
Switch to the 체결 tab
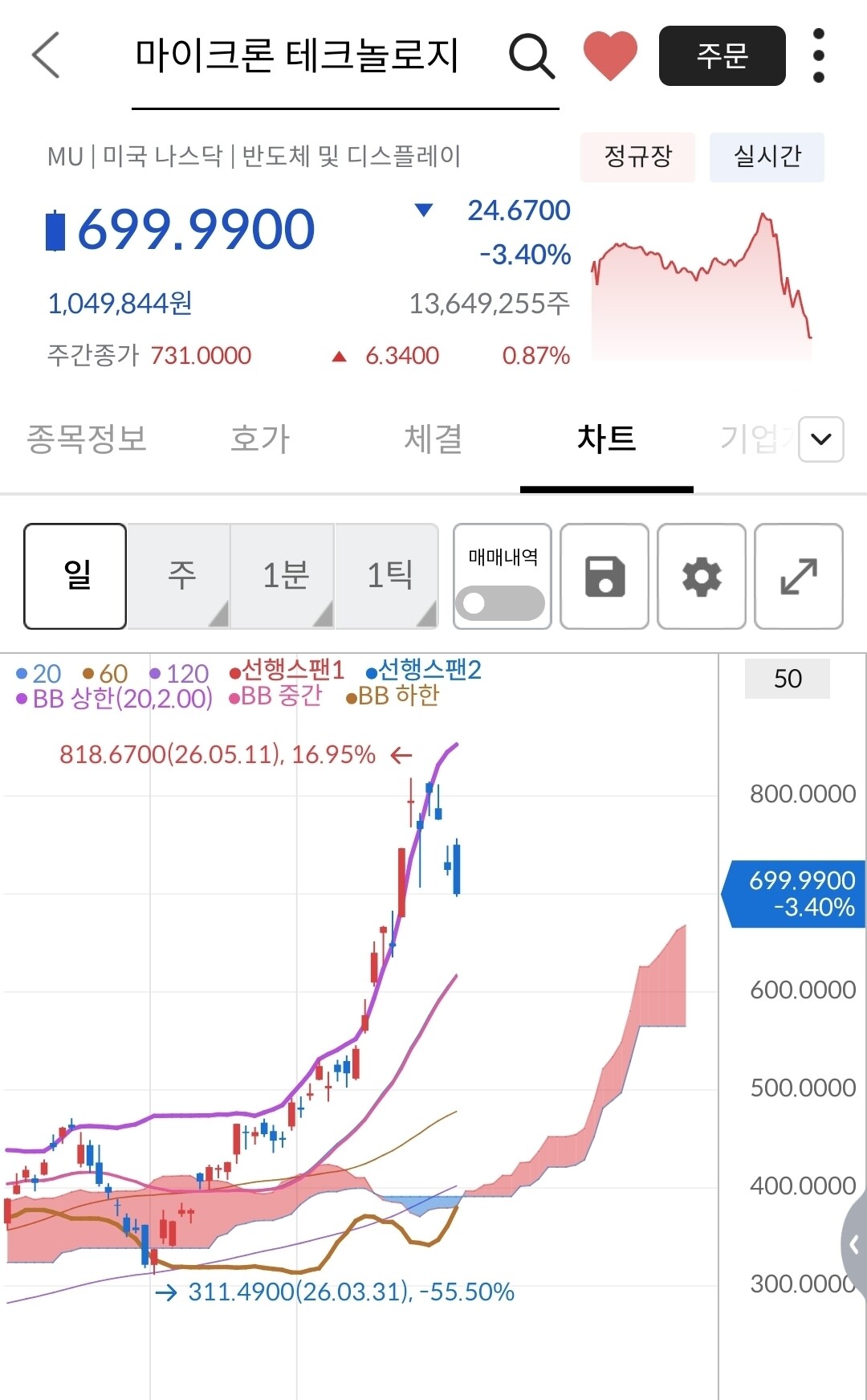(433, 439)
